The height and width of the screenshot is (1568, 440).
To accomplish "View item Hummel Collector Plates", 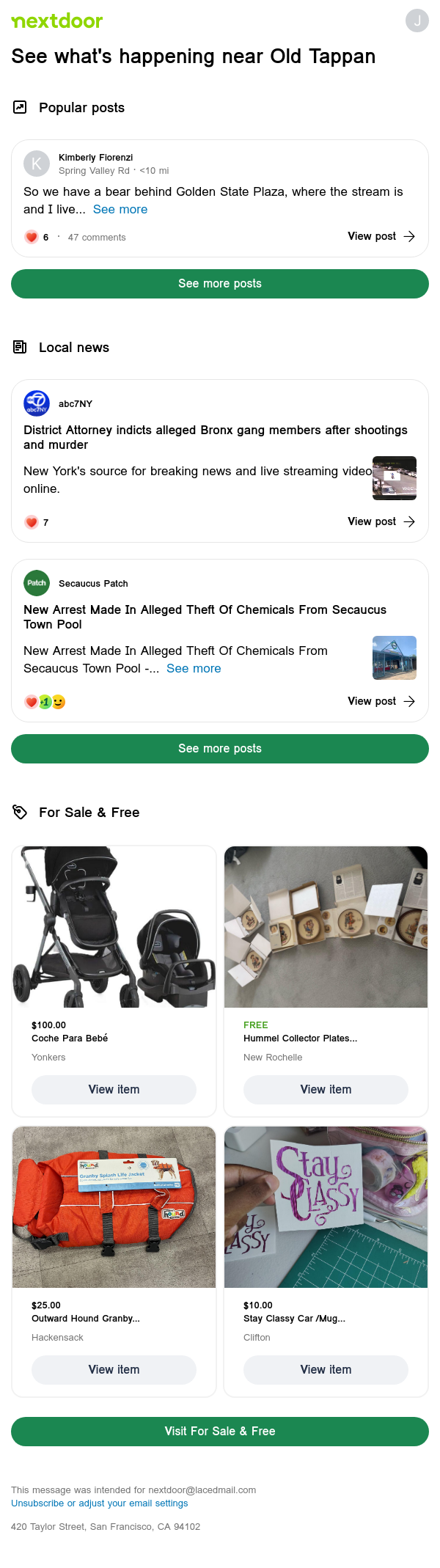I will point(326,1090).
